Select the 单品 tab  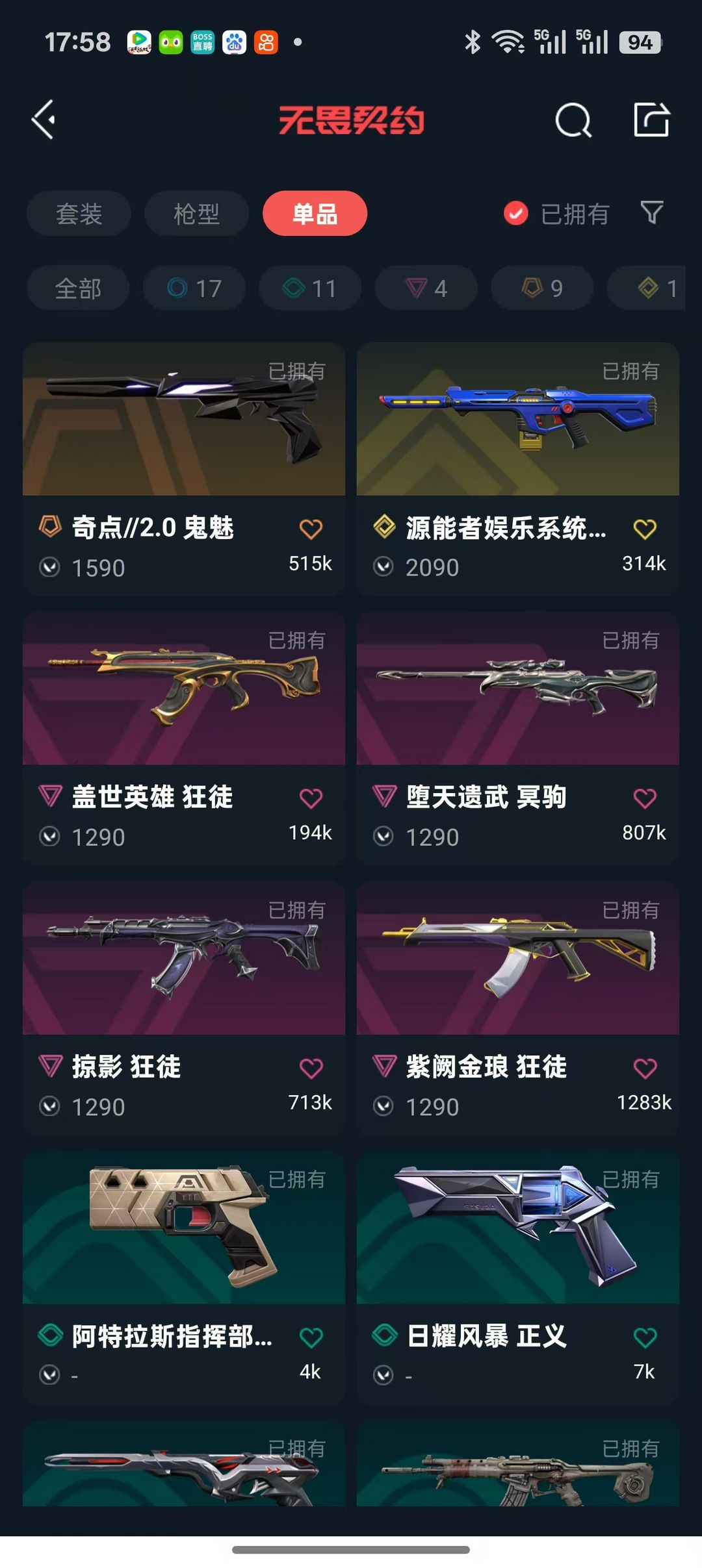tap(315, 214)
